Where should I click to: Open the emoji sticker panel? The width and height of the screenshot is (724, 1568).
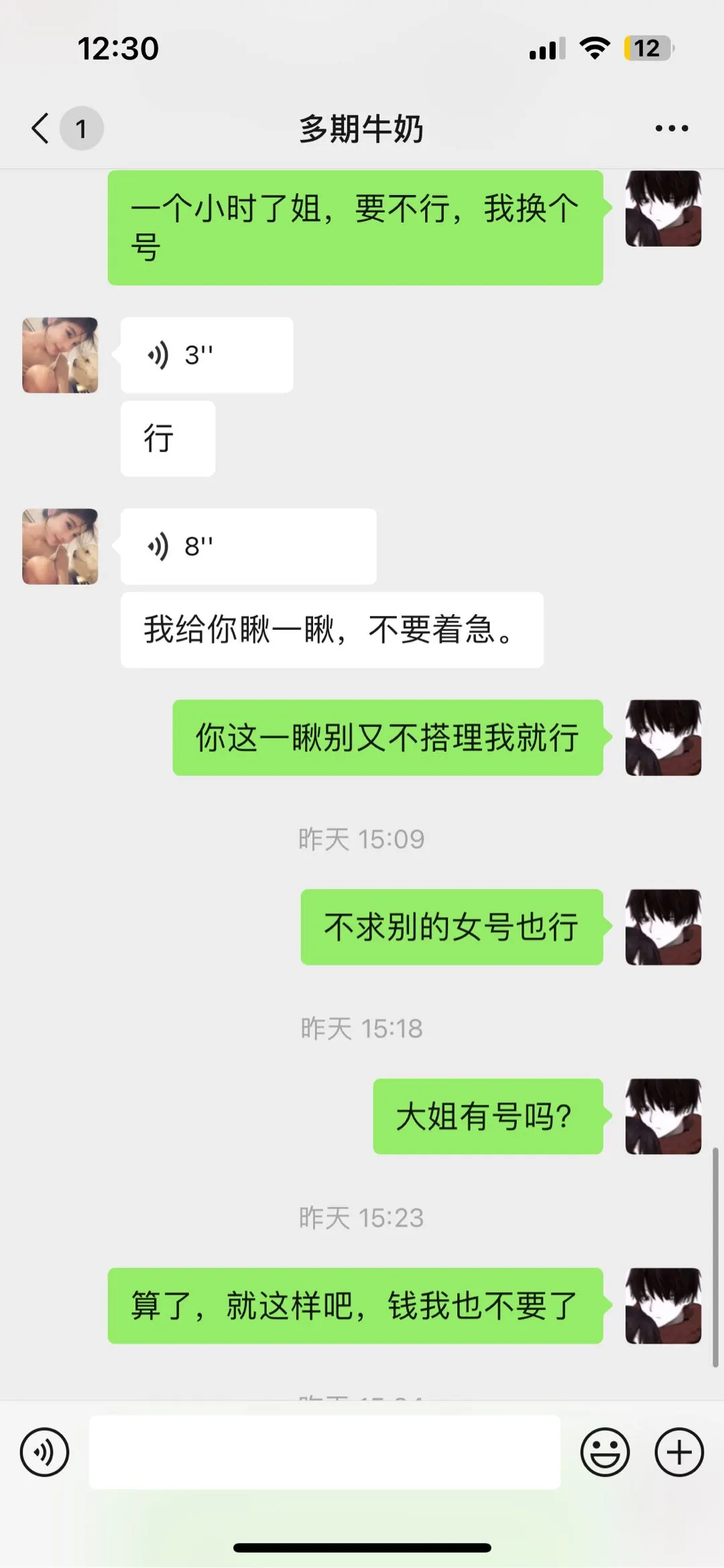[605, 1453]
